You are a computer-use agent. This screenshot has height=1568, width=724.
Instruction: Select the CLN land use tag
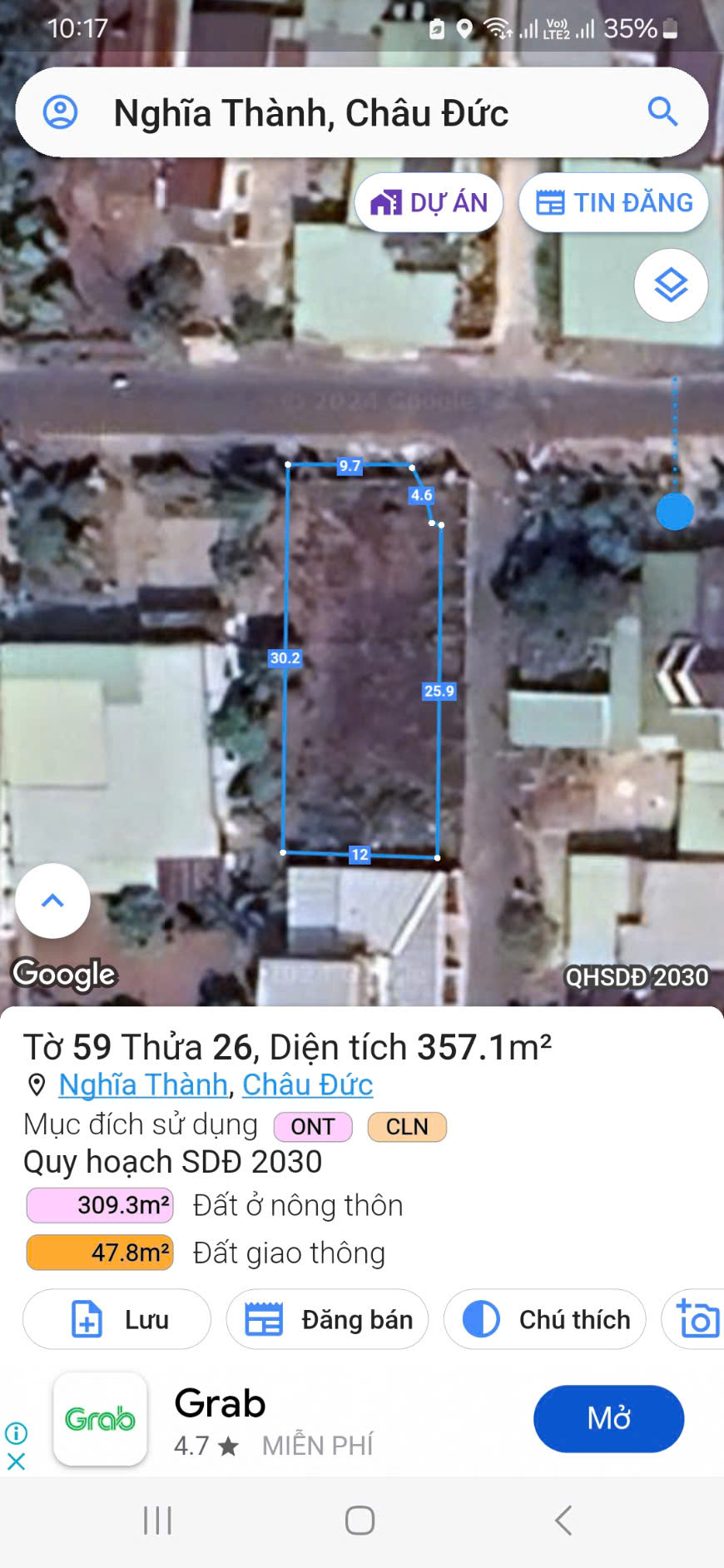point(407,1126)
